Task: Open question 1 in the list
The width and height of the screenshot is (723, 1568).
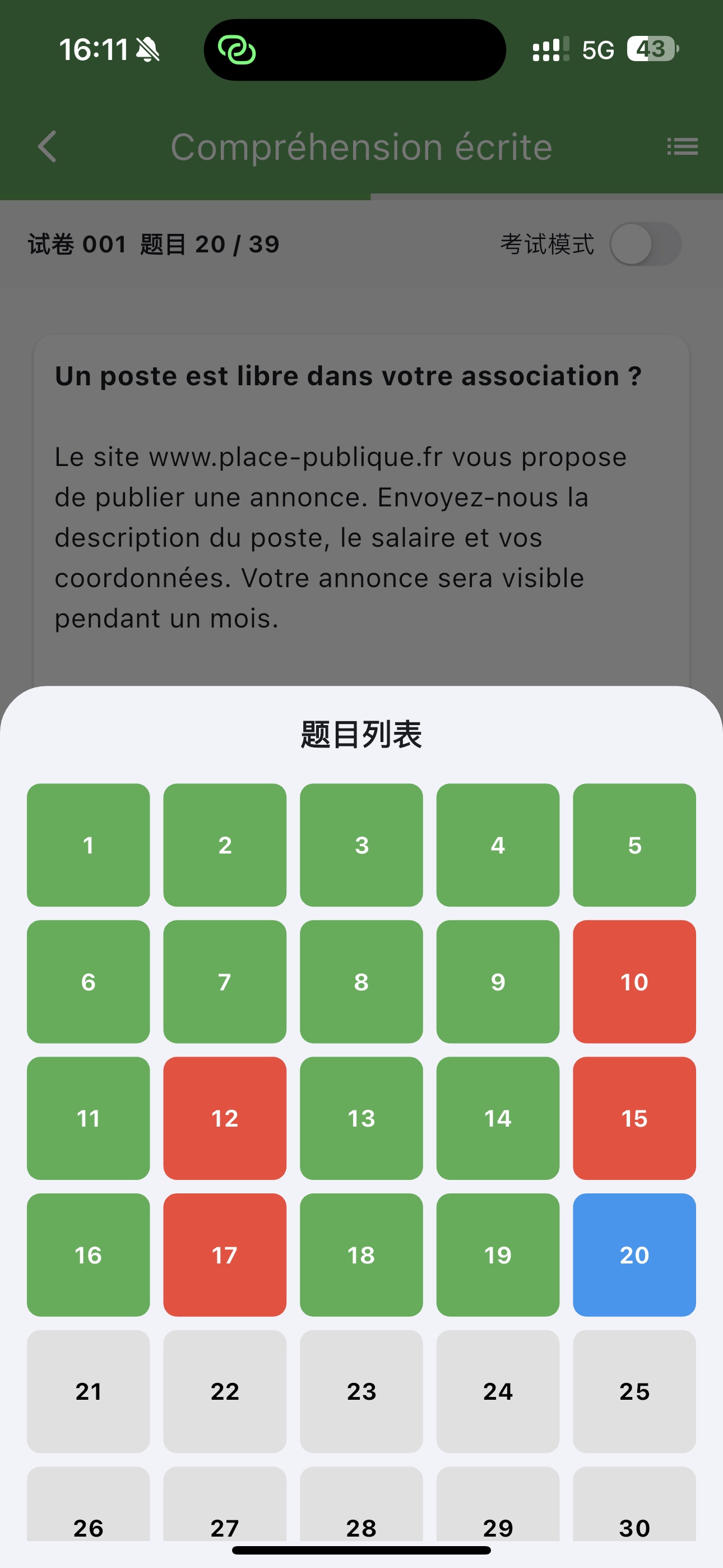Action: pyautogui.click(x=88, y=845)
